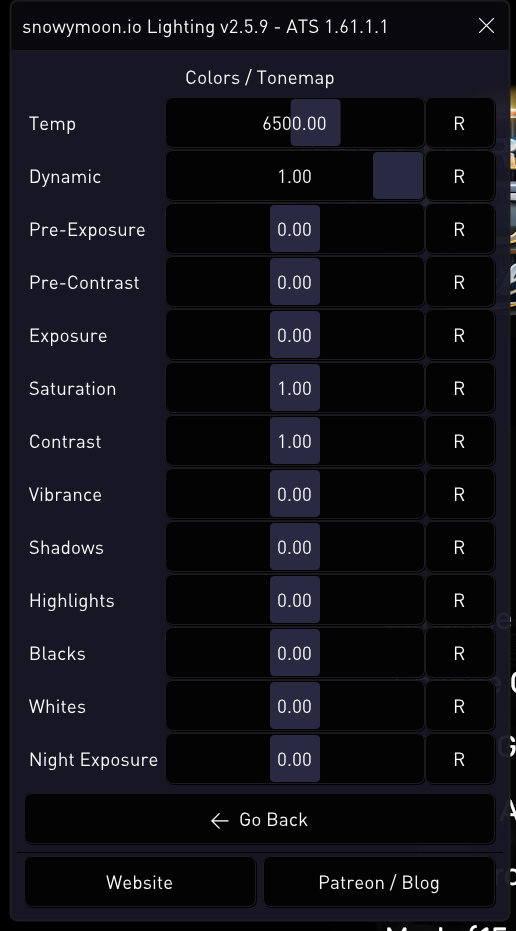Reset the Temp value with its R button
The image size is (516, 931).
click(x=460, y=124)
